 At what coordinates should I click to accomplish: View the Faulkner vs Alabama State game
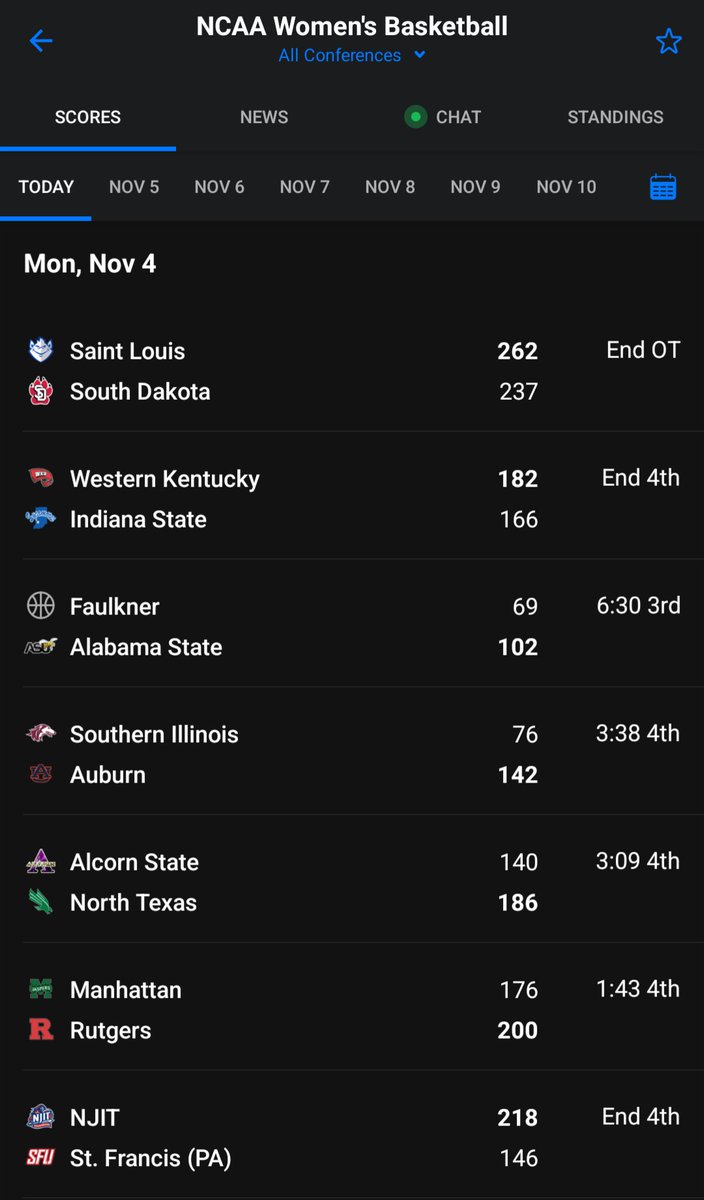[352, 627]
